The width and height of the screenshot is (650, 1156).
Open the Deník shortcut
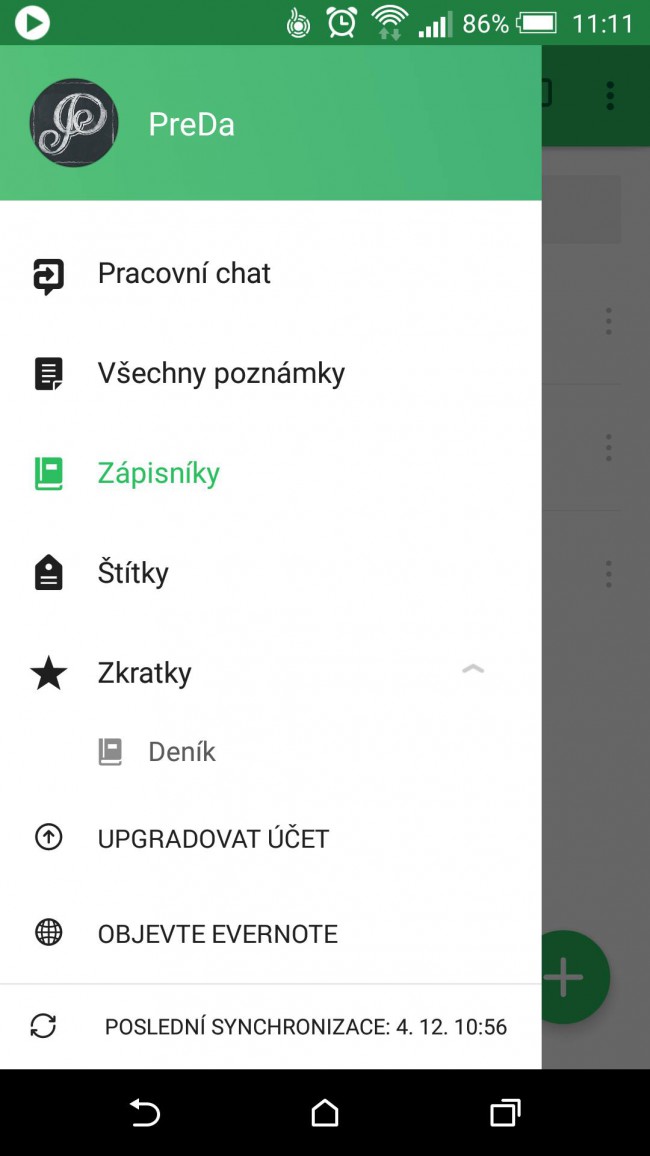[x=270, y=752]
